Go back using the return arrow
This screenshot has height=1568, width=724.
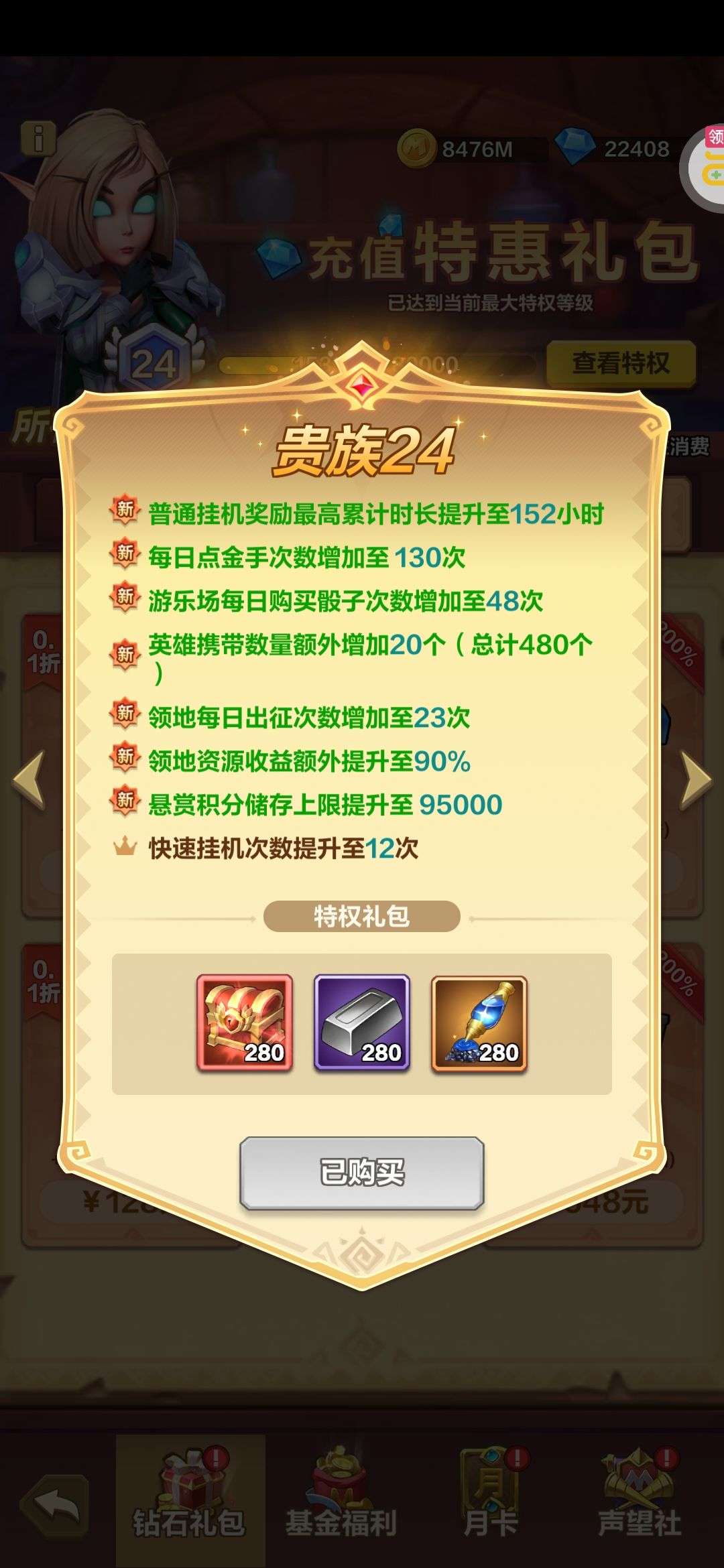tap(54, 1505)
